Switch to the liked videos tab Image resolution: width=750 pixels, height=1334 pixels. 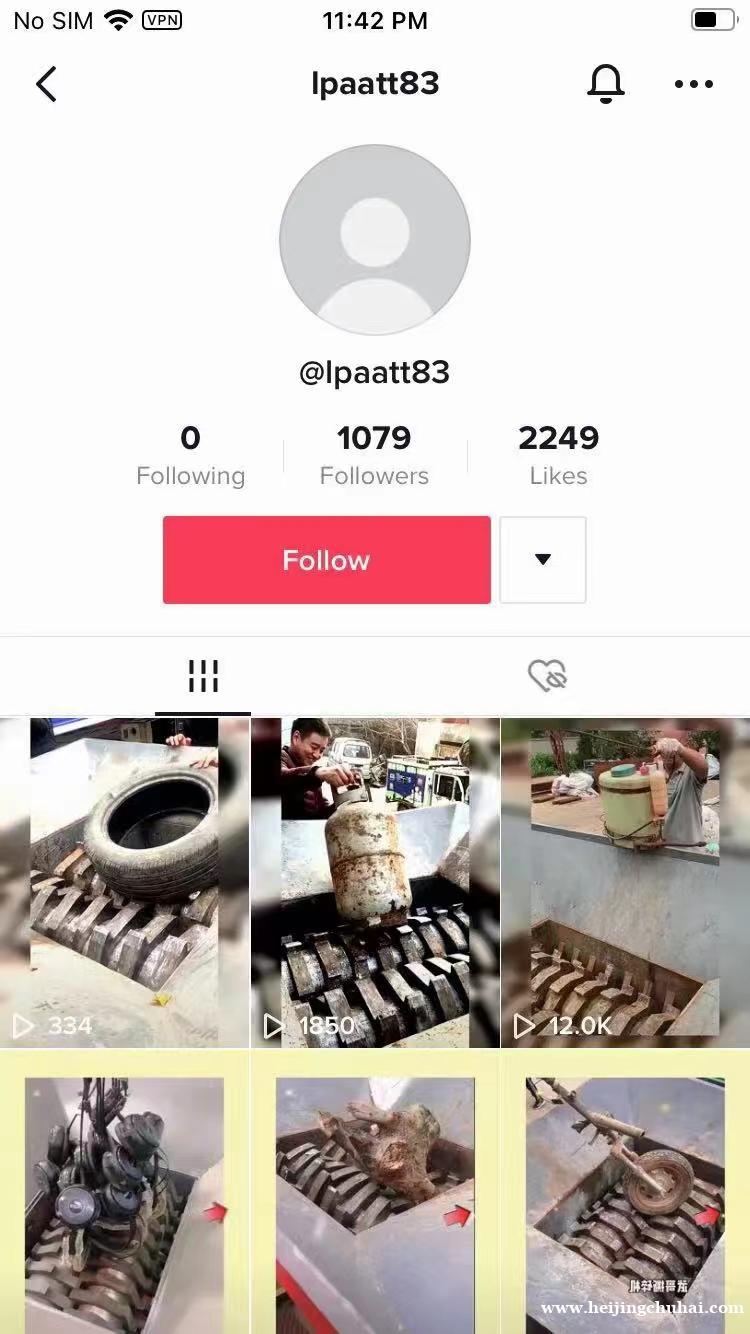tap(547, 677)
